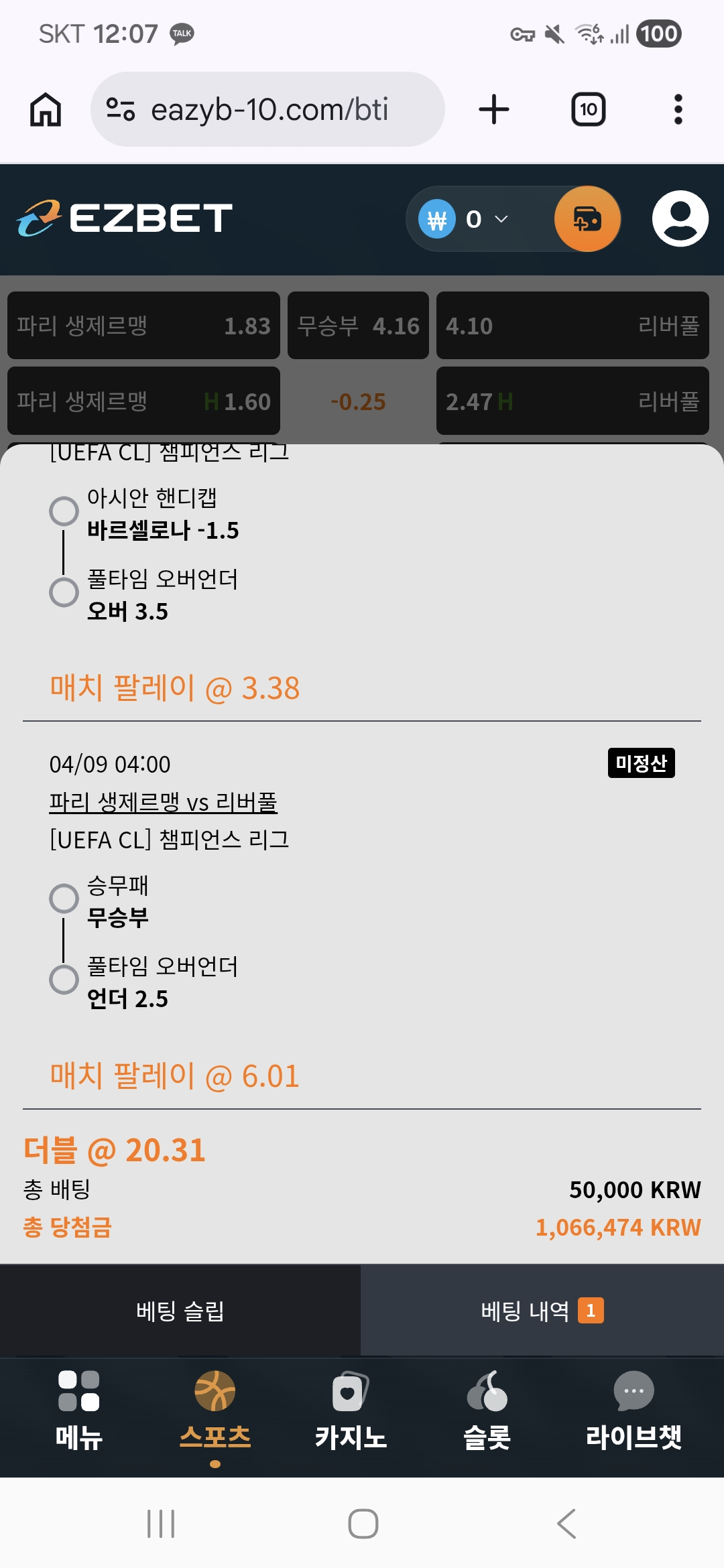The image size is (724, 1568).
Task: Open the user profile icon
Action: pos(680,219)
